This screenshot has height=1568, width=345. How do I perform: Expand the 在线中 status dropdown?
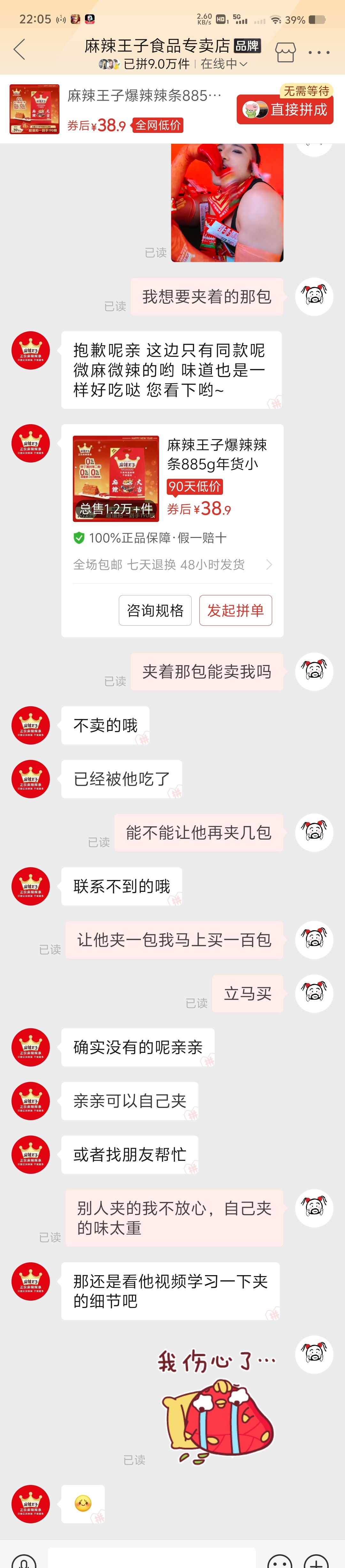225,64
